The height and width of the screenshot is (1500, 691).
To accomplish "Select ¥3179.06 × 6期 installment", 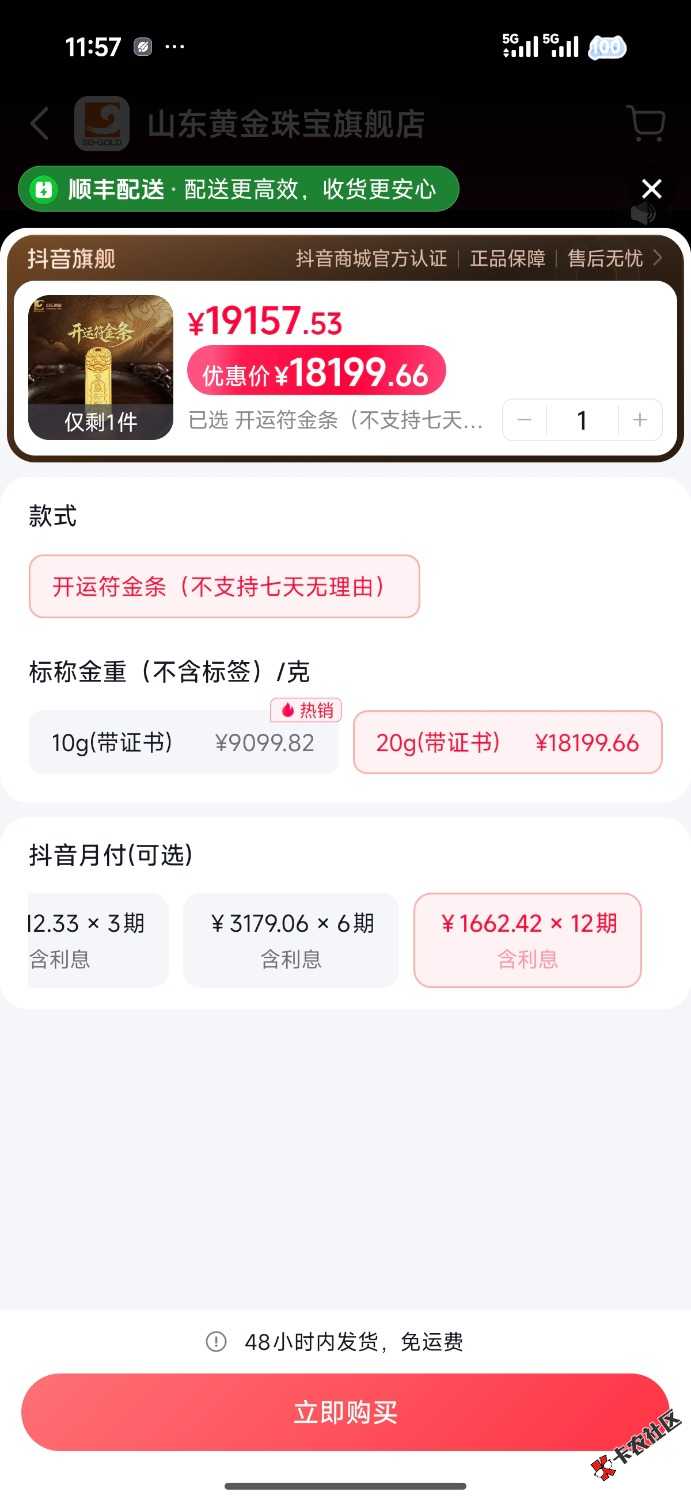I will click(291, 940).
